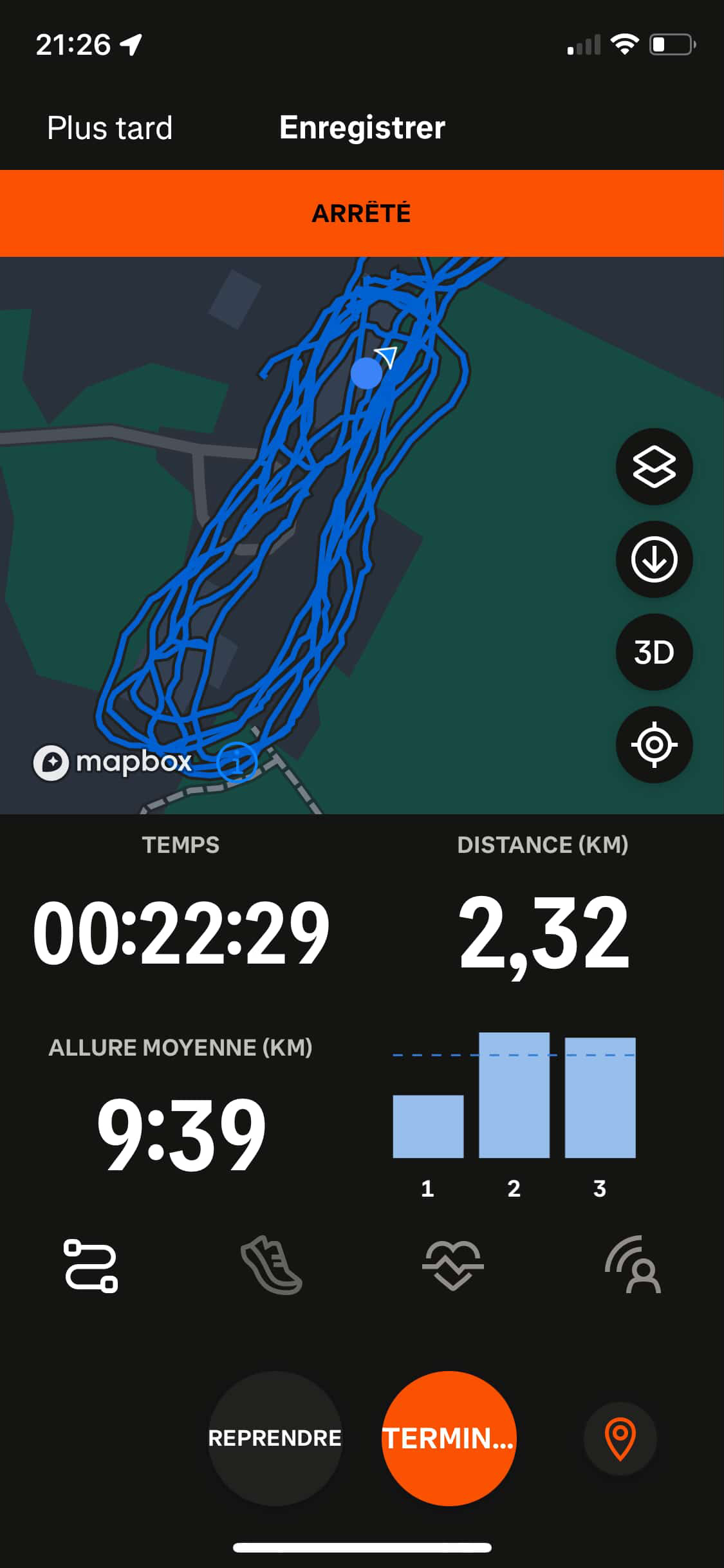Viewport: 724px width, 1568px height.
Task: Resume recording with Reprendre
Action: [x=275, y=1438]
